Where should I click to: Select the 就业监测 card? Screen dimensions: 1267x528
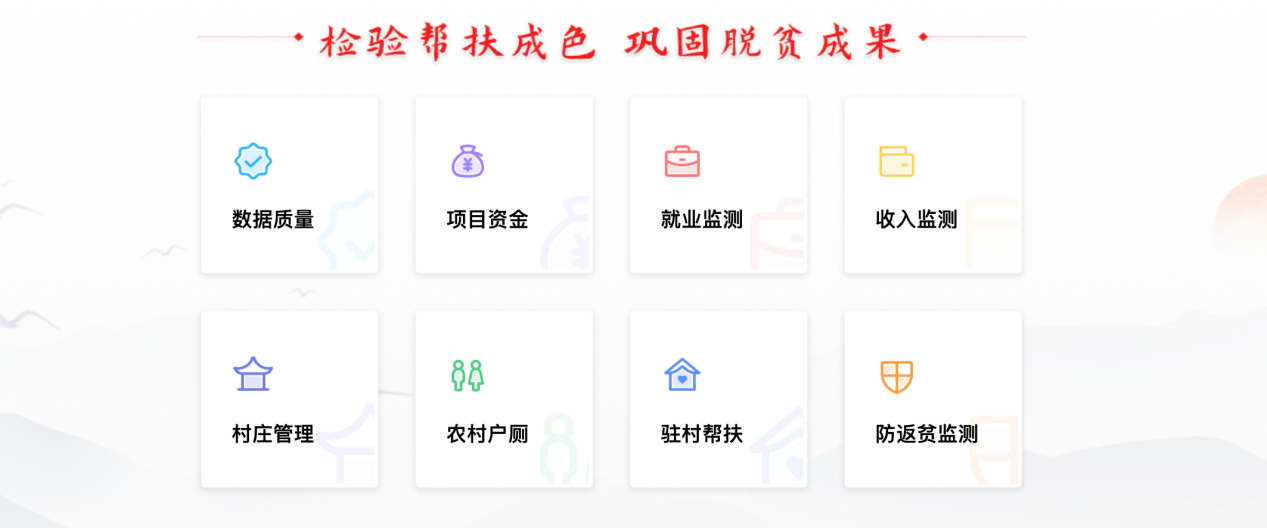pos(718,185)
